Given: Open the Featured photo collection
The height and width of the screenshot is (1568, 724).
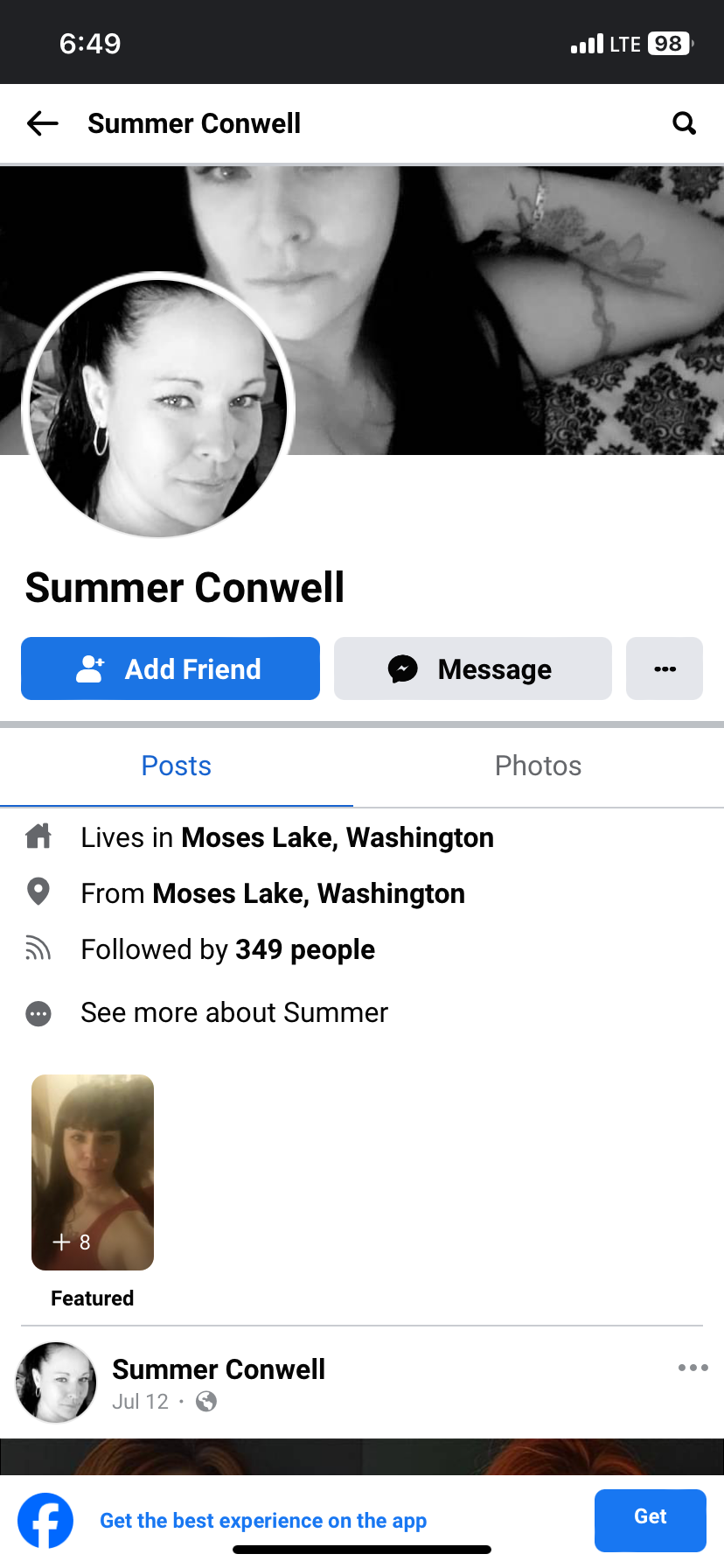Looking at the screenshot, I should click(93, 1172).
